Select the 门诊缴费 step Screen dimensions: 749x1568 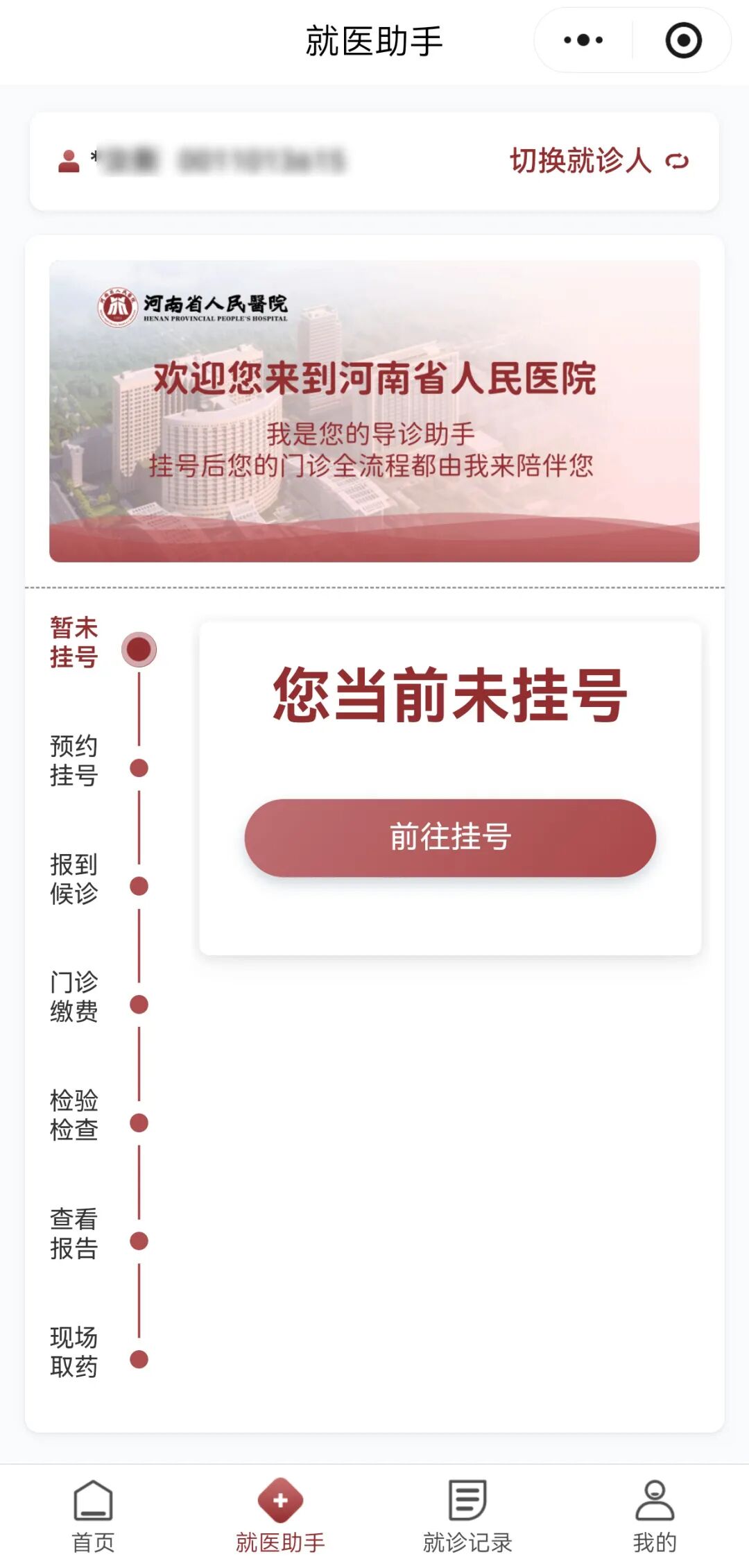click(x=74, y=997)
